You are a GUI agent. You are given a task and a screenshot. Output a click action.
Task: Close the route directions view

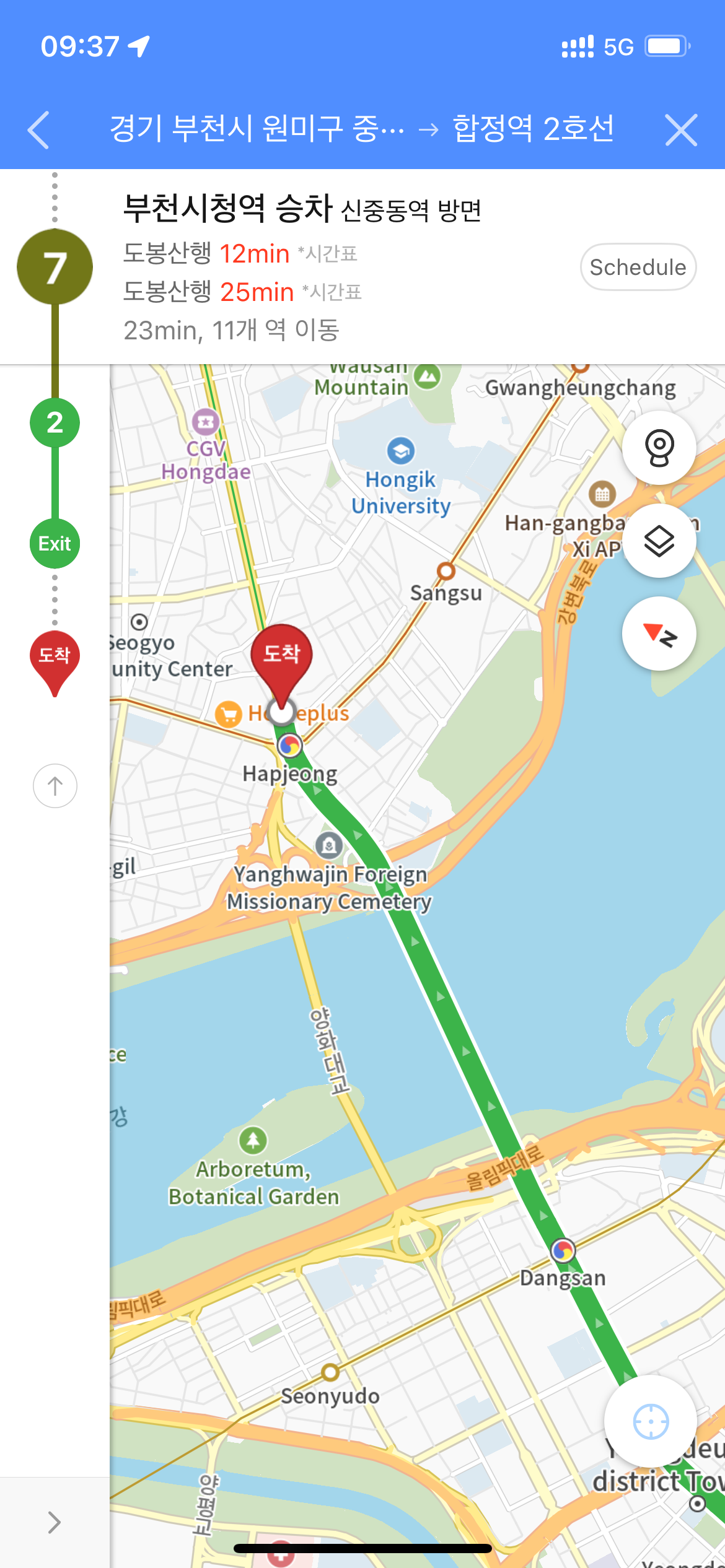(x=681, y=130)
